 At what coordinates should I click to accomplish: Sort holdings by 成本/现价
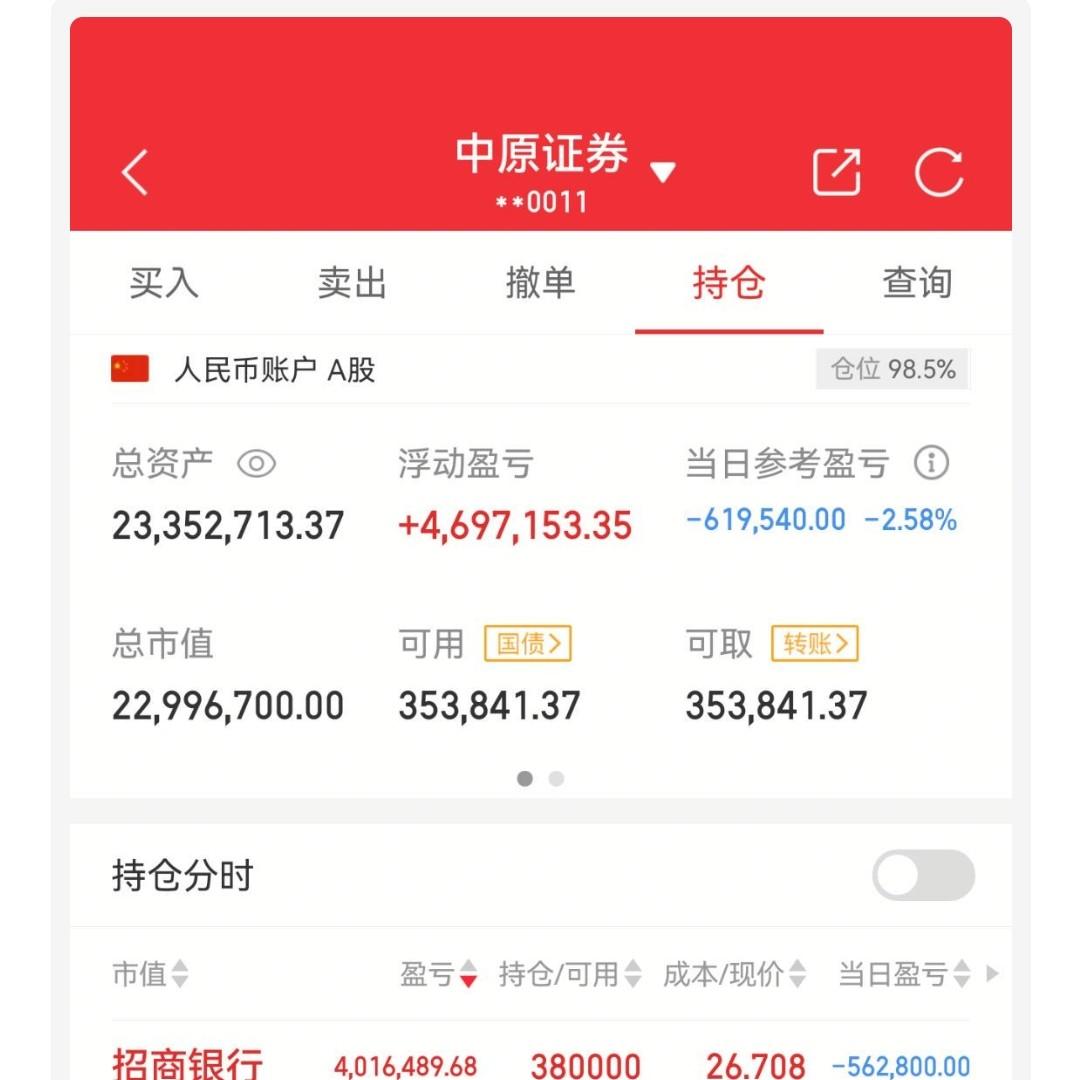[x=735, y=974]
